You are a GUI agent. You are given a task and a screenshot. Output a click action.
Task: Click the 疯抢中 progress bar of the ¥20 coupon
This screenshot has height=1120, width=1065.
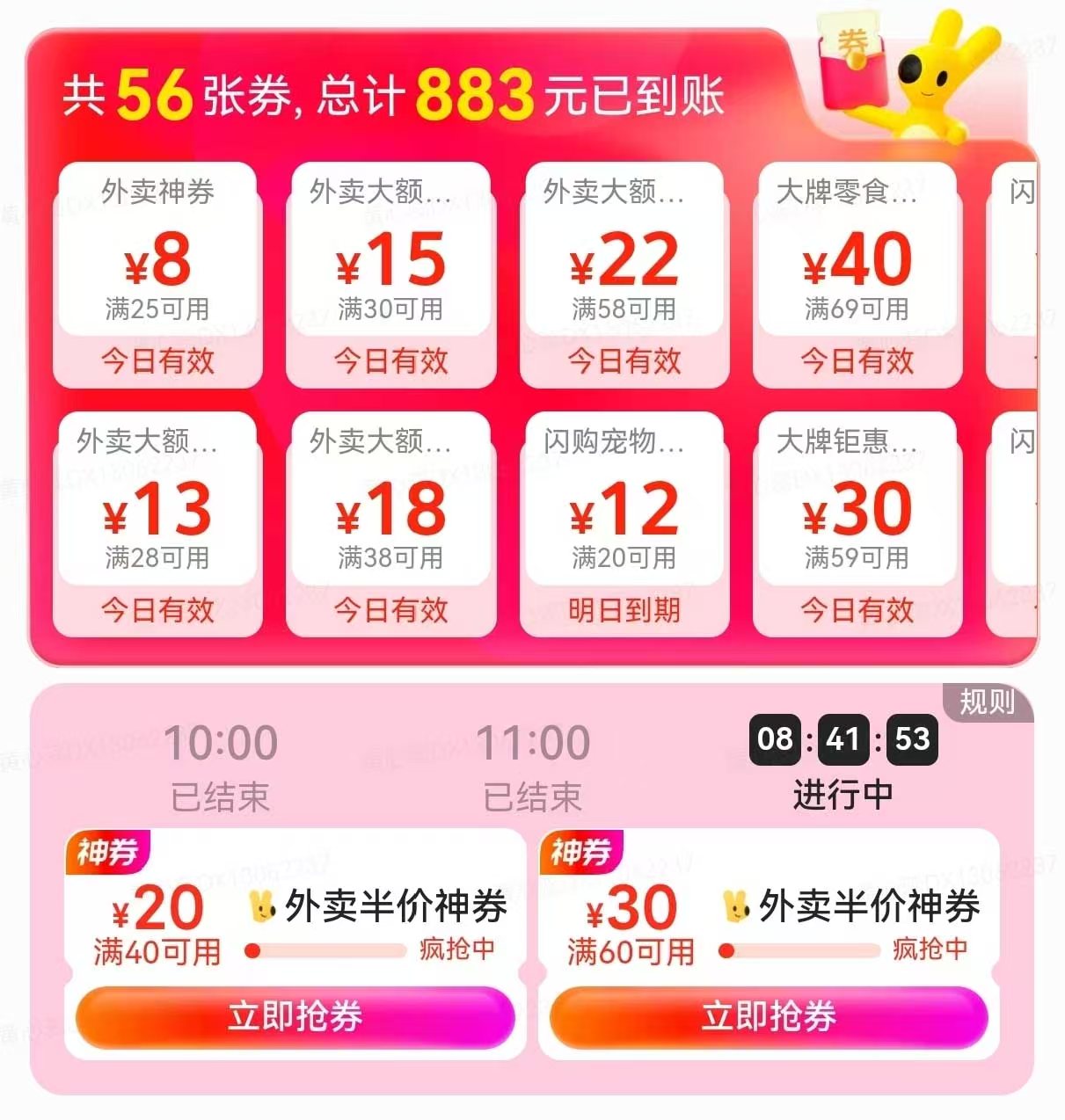[x=325, y=949]
